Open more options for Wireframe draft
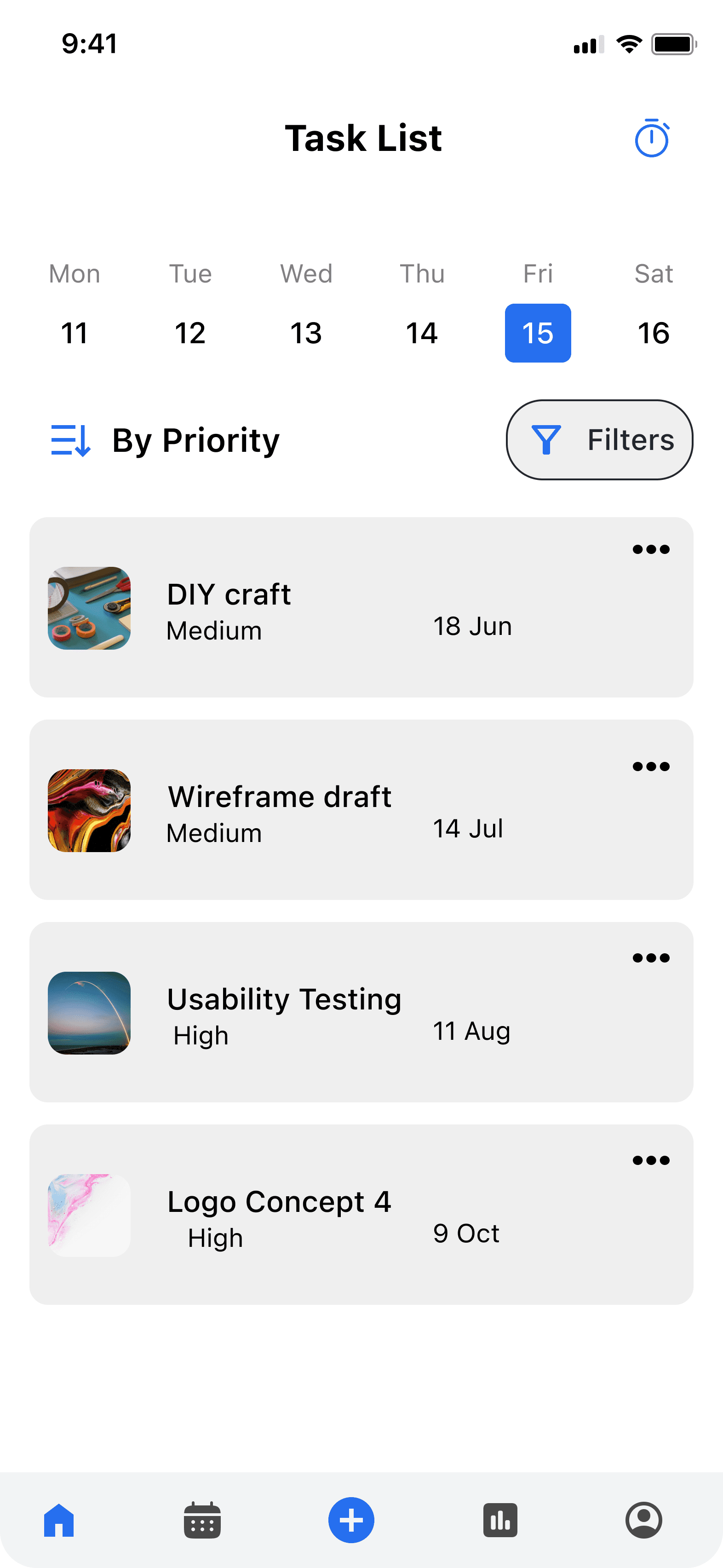Viewport: 723px width, 1568px height. [651, 767]
